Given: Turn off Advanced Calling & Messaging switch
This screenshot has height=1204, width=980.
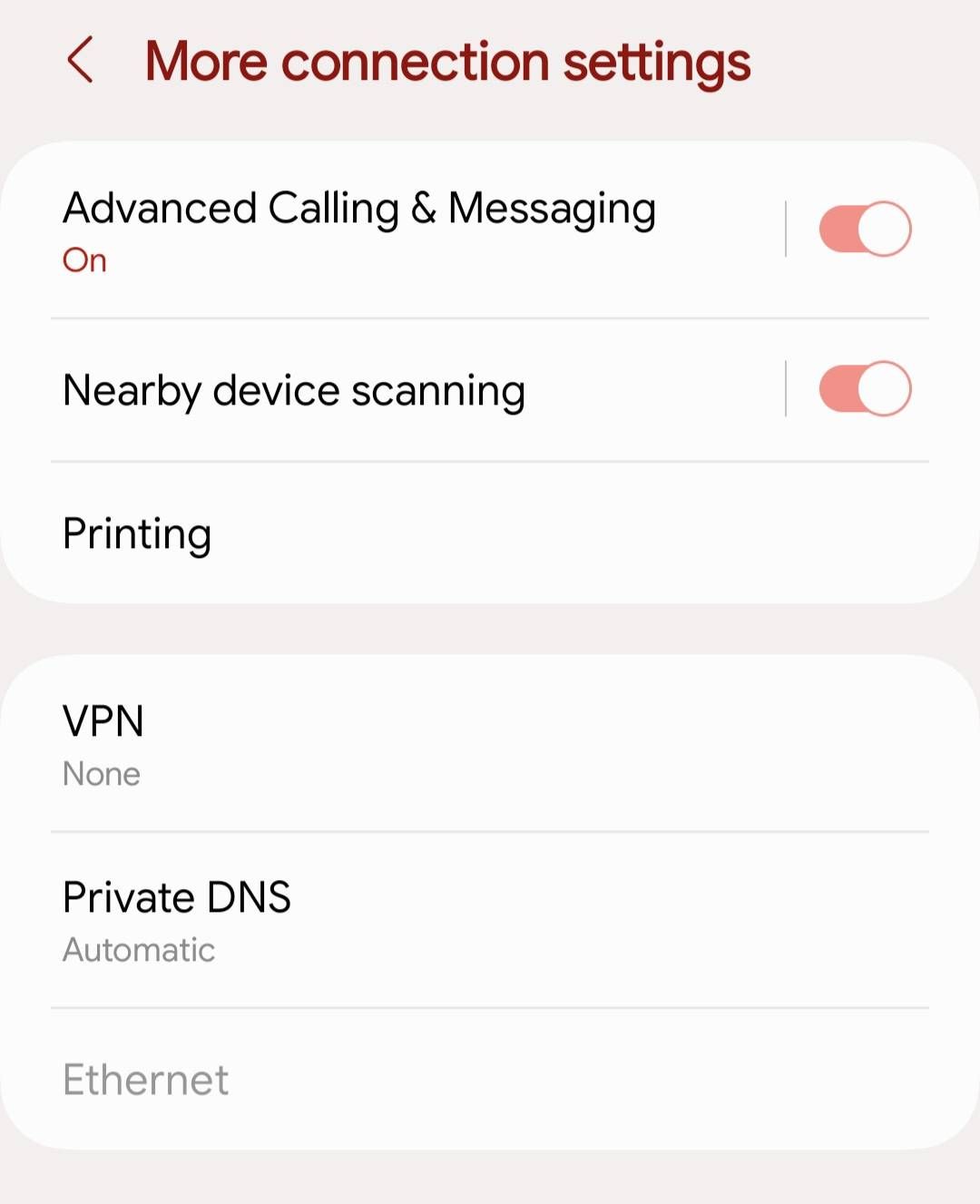Looking at the screenshot, I should click(x=864, y=228).
